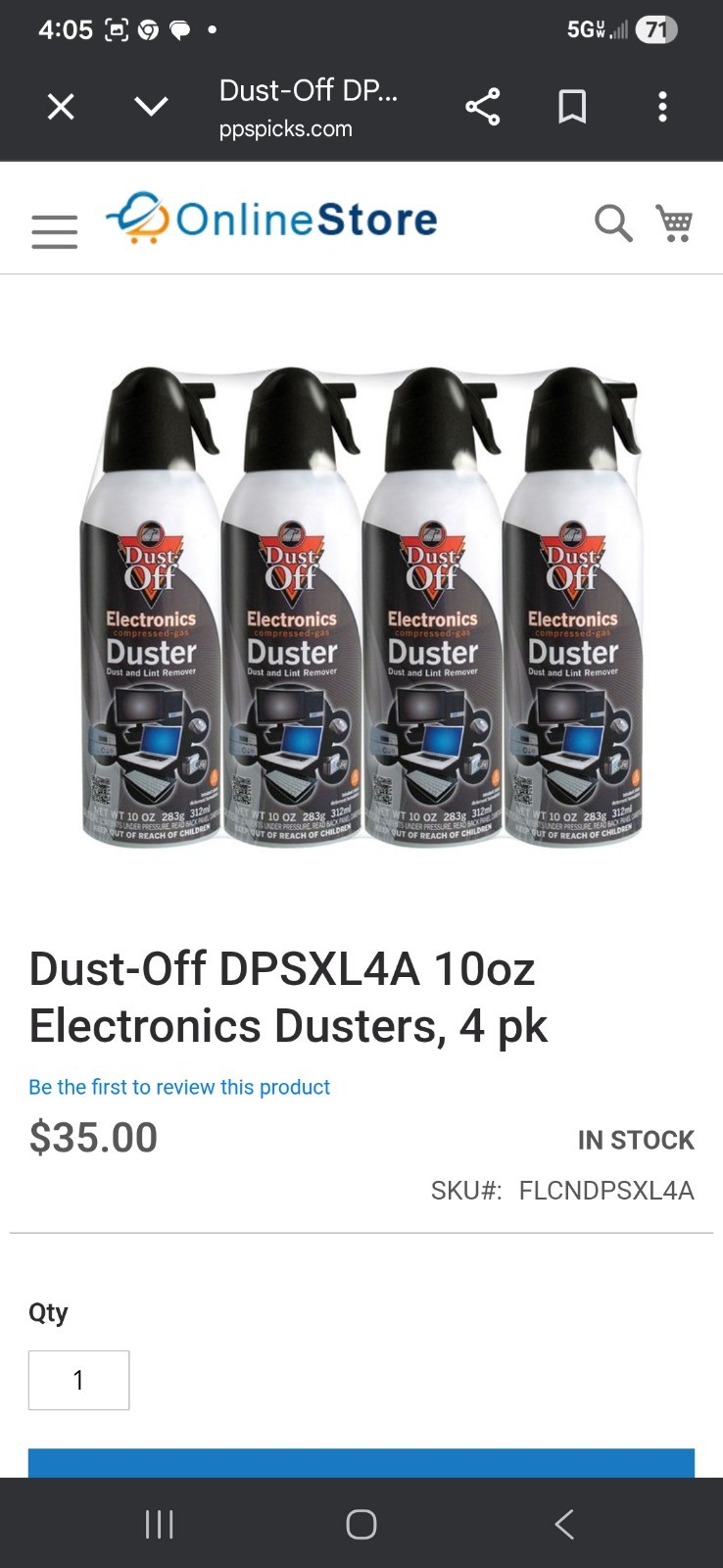Open the store hamburger menu
This screenshot has height=1568, width=723.
point(54,231)
